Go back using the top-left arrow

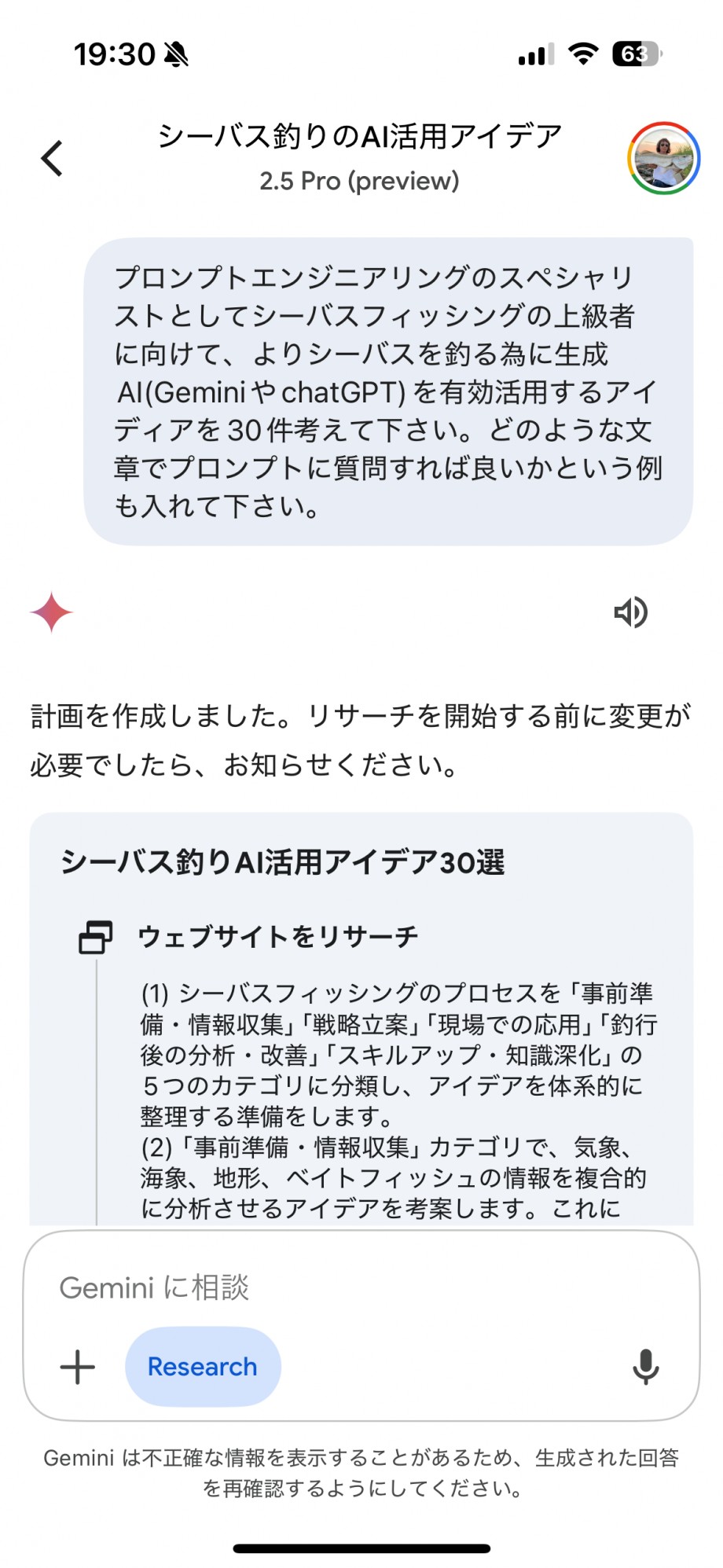[x=52, y=158]
